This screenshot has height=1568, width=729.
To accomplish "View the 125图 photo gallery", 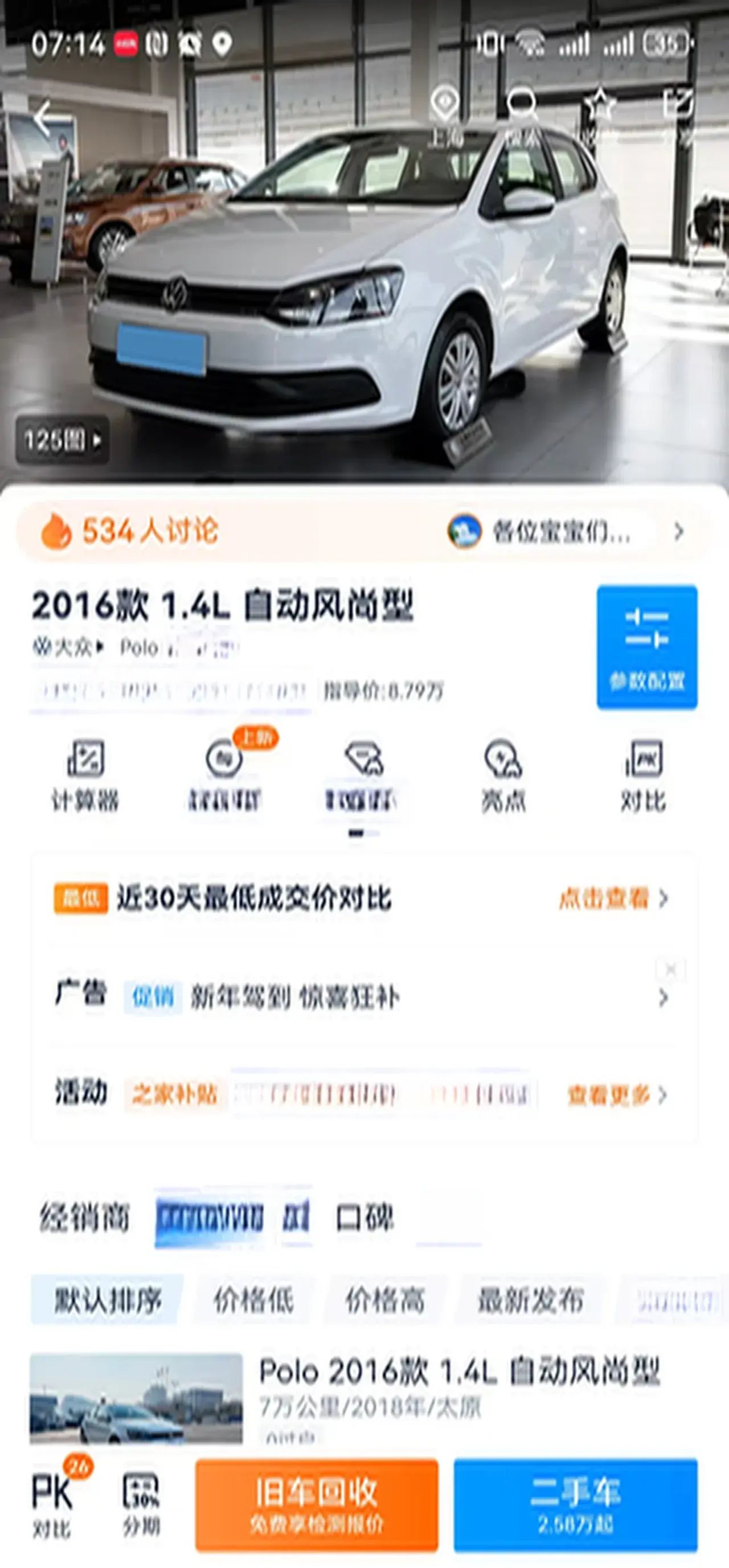I will (62, 440).
